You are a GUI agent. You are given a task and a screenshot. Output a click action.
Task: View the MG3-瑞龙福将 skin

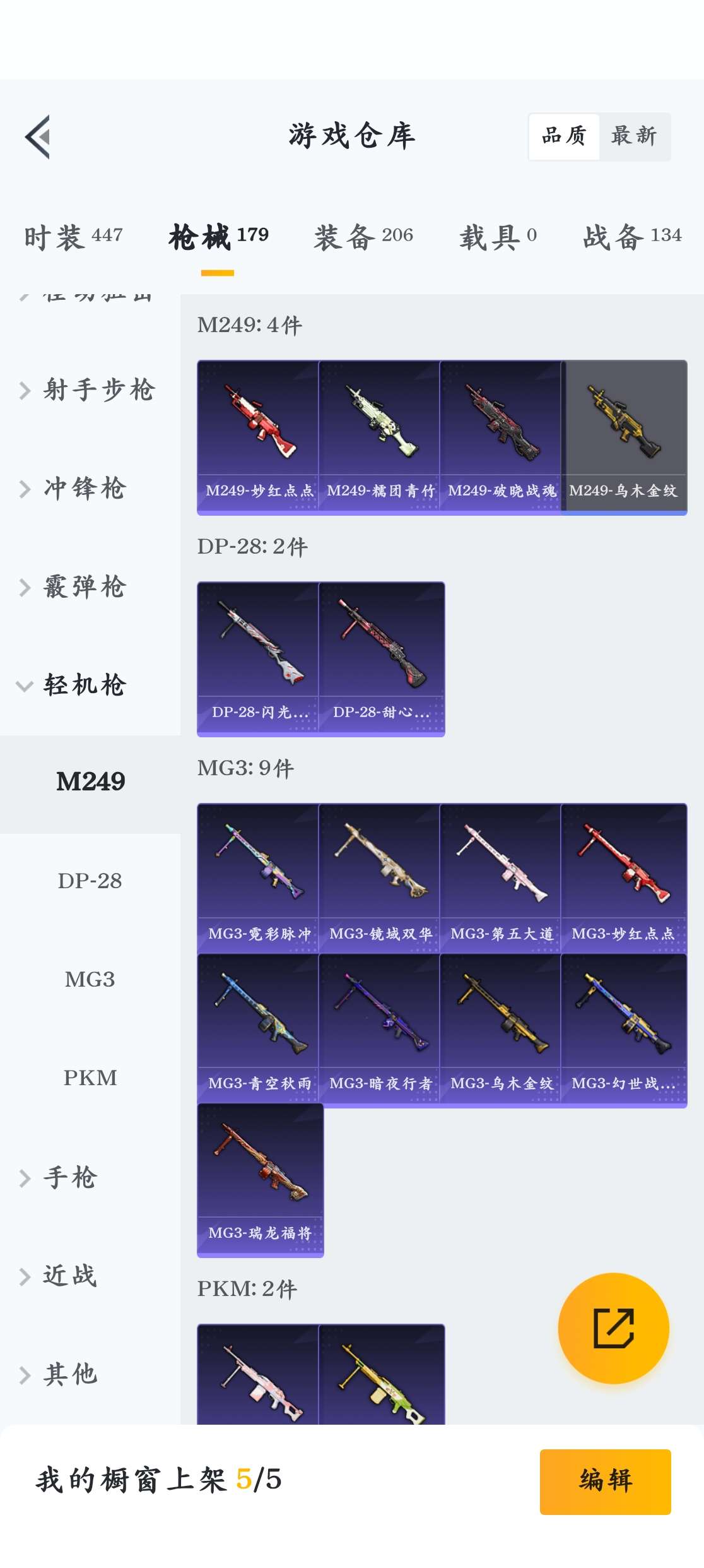coord(260,1179)
